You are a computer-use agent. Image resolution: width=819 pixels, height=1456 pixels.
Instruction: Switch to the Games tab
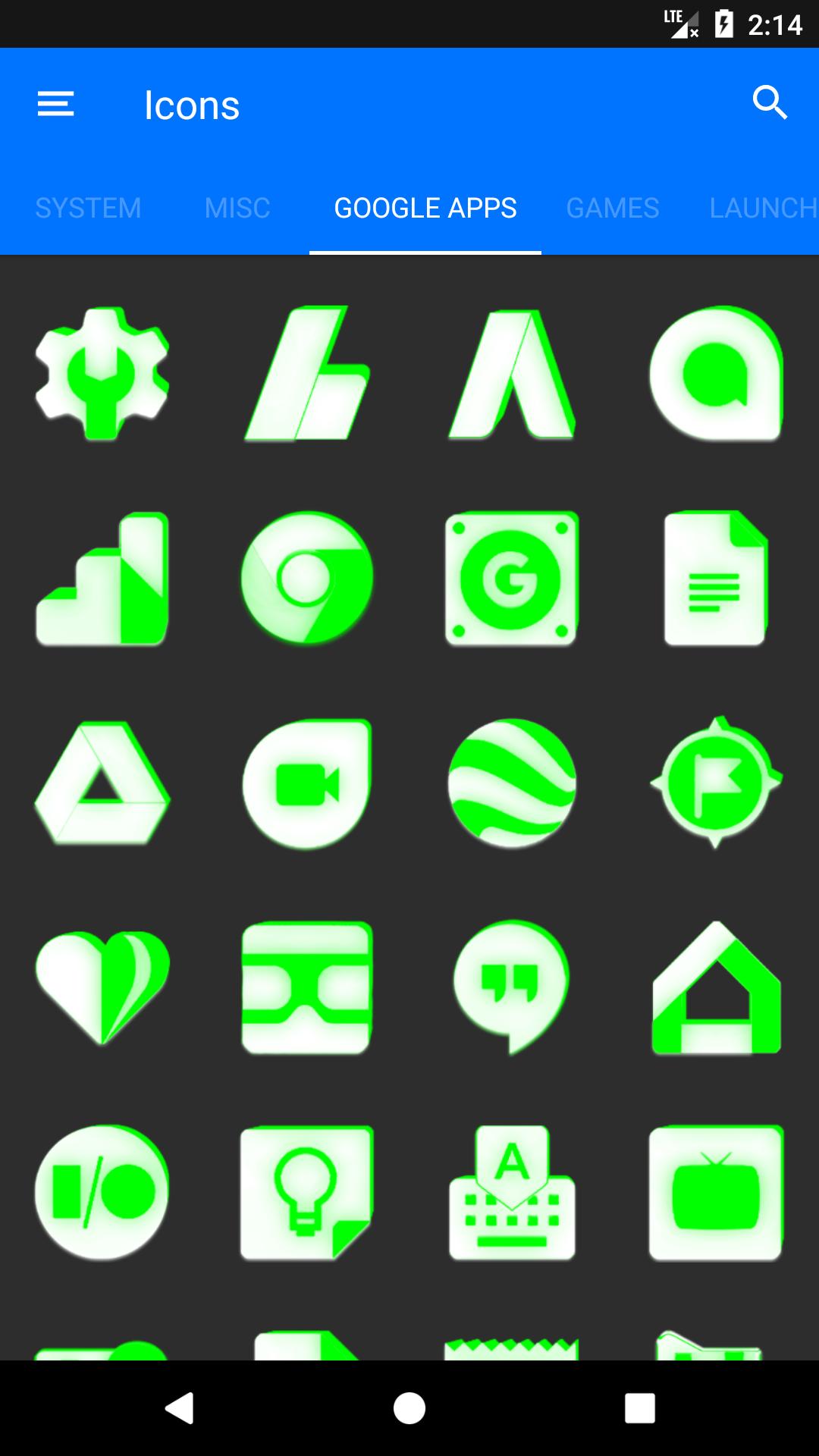click(x=613, y=208)
